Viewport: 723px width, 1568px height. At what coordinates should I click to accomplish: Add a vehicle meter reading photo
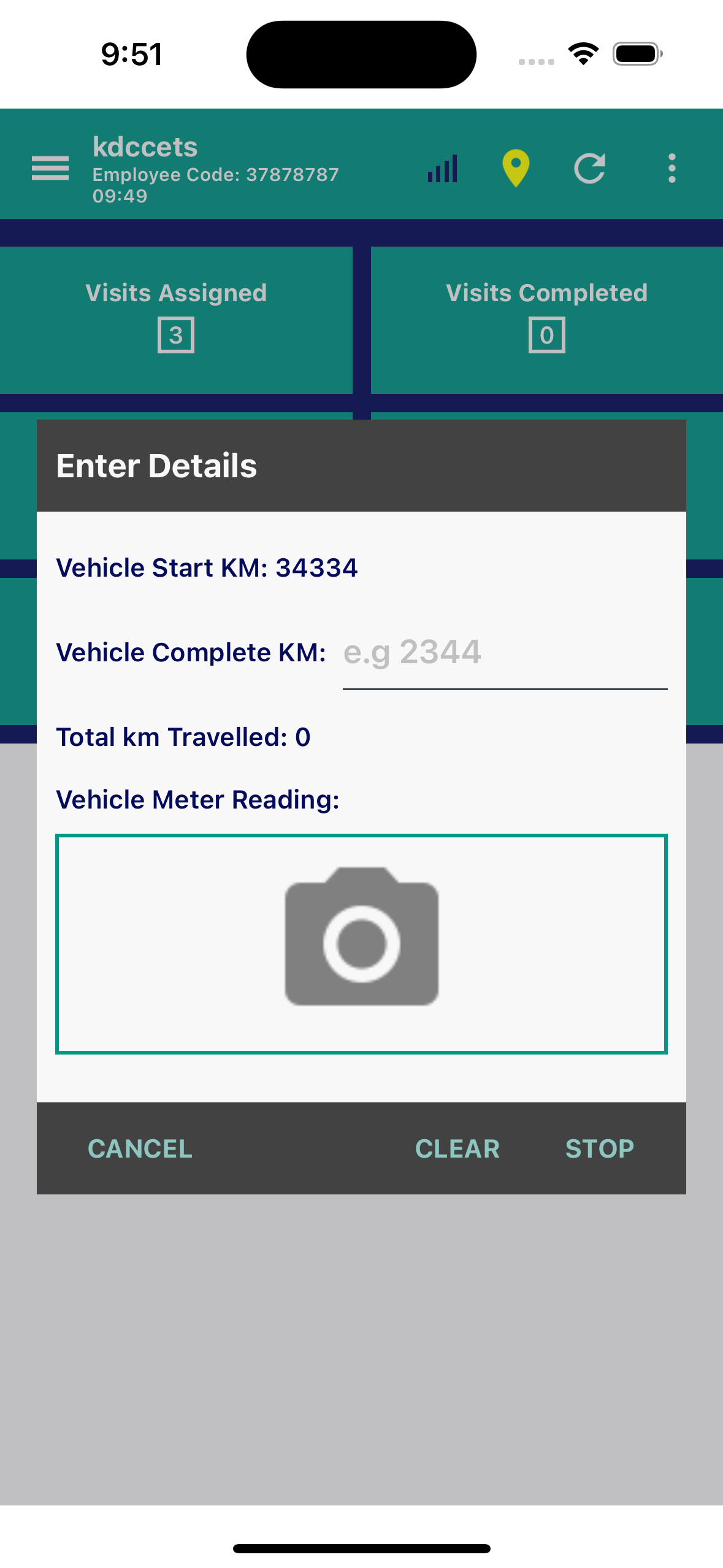(361, 943)
